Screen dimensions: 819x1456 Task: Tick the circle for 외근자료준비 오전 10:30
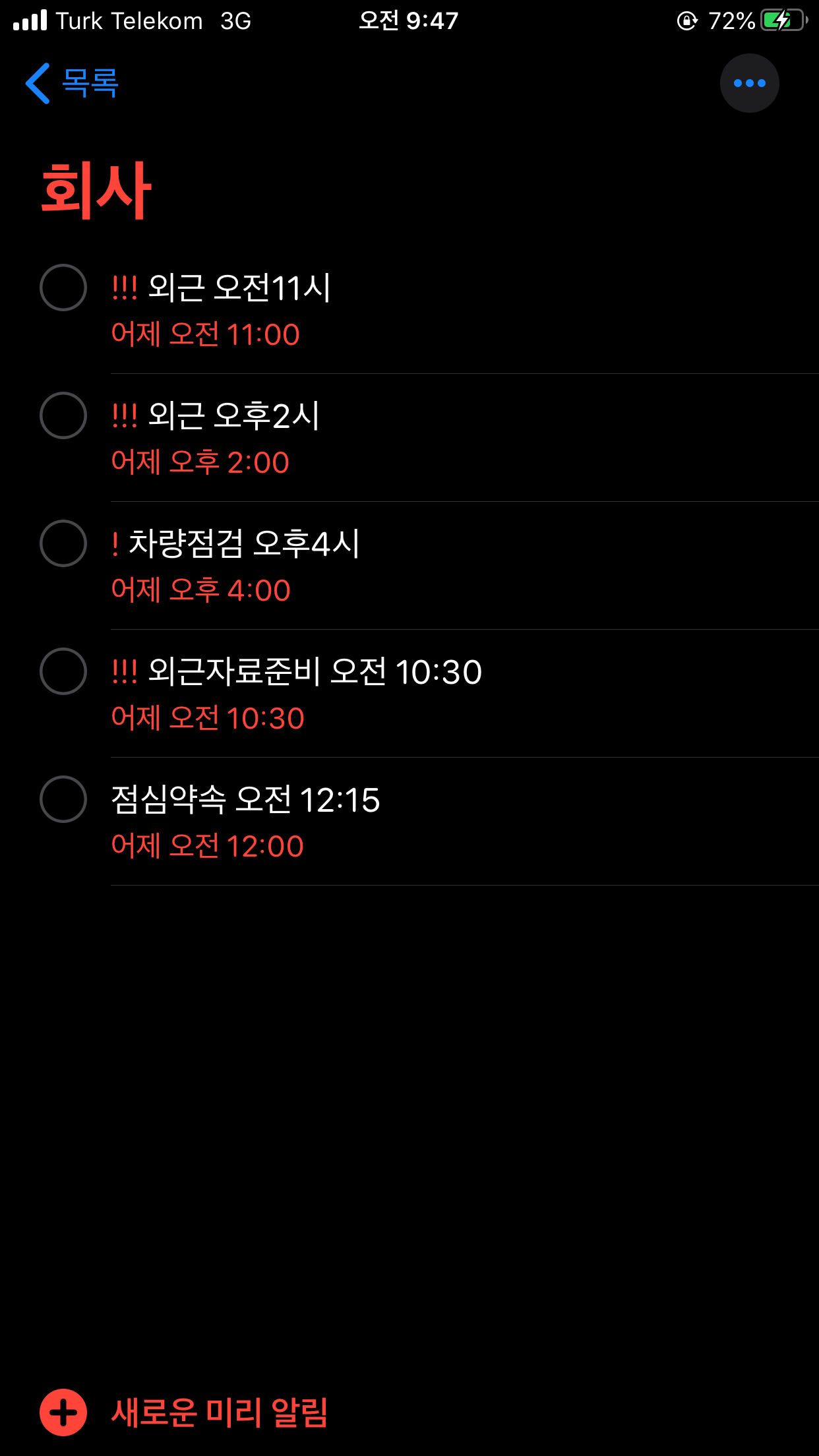click(63, 671)
